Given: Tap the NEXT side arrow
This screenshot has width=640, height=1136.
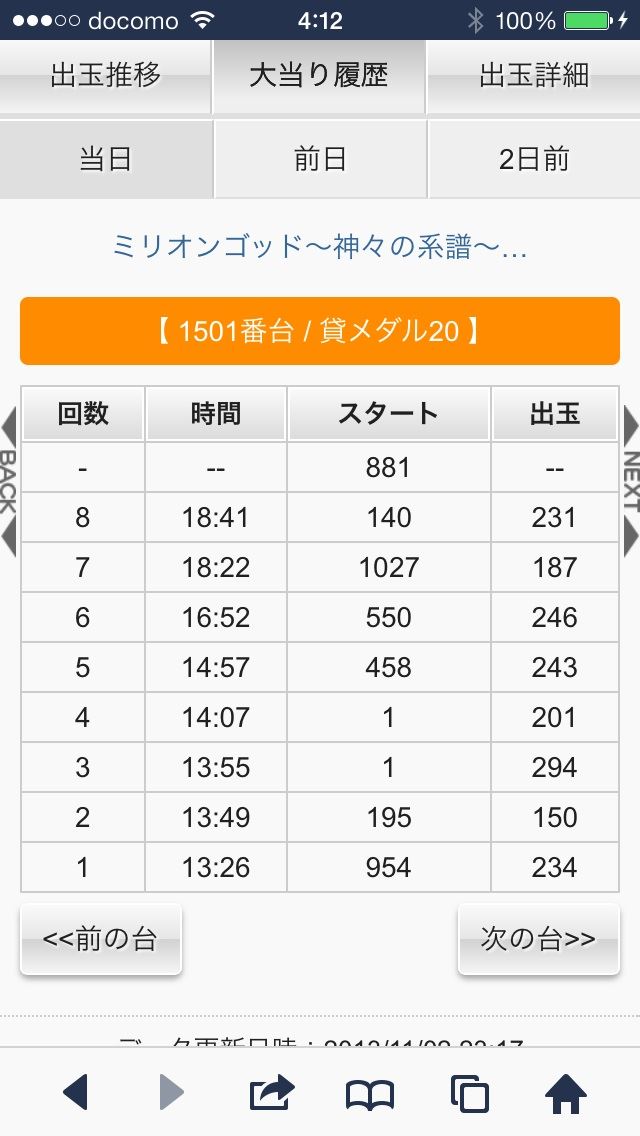Looking at the screenshot, I should 631,481.
